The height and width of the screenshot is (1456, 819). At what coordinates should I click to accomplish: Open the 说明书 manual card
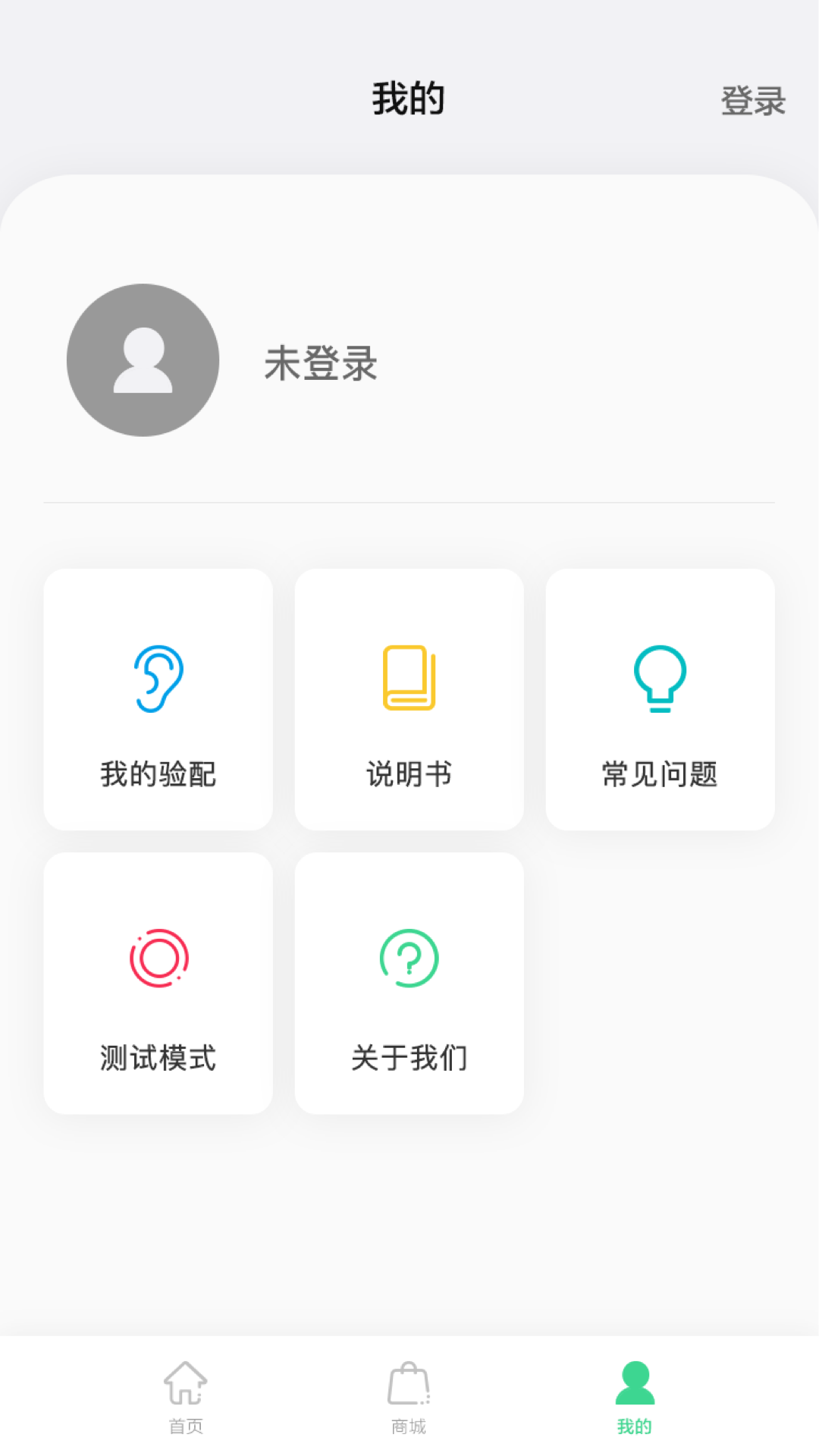[x=409, y=699]
